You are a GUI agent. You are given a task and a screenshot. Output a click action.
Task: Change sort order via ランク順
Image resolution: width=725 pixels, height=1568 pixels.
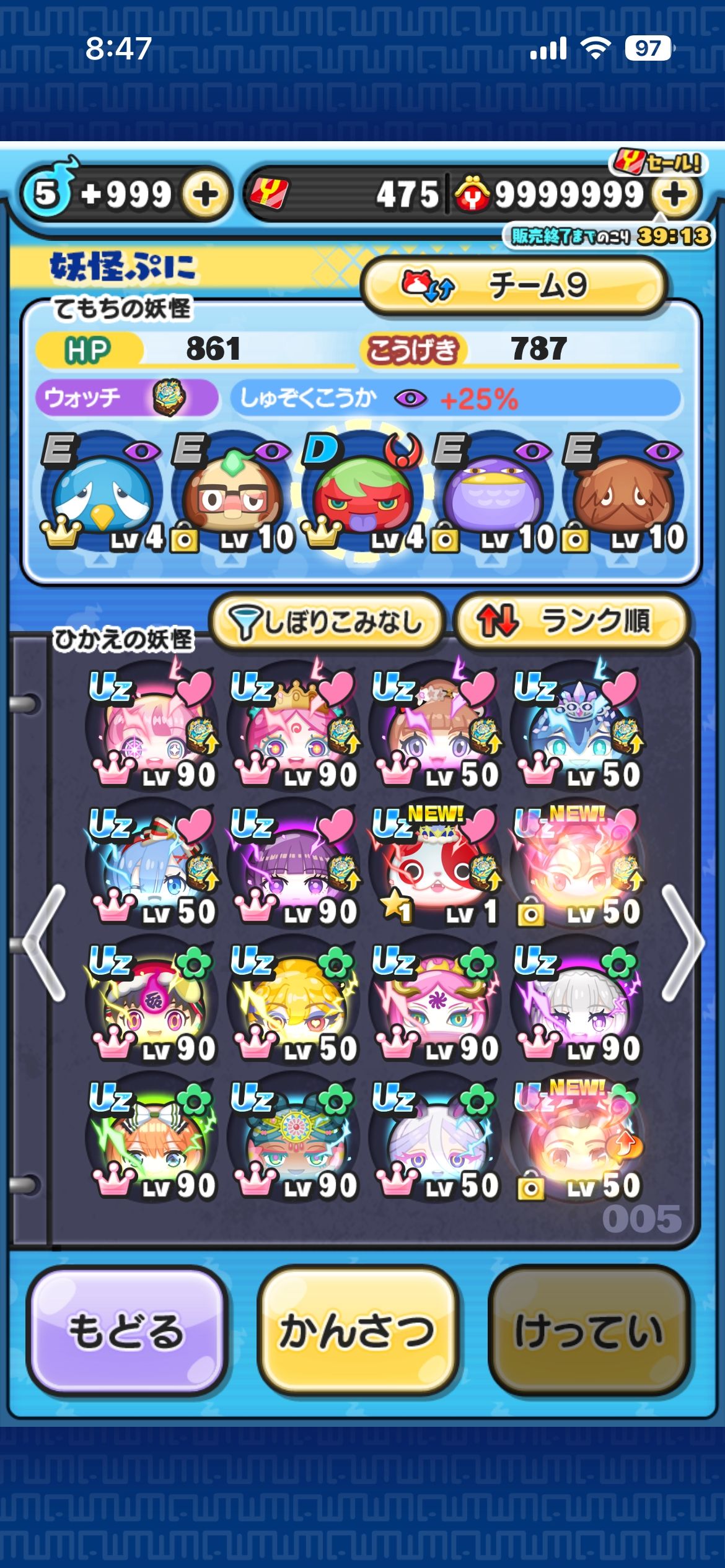(x=570, y=622)
